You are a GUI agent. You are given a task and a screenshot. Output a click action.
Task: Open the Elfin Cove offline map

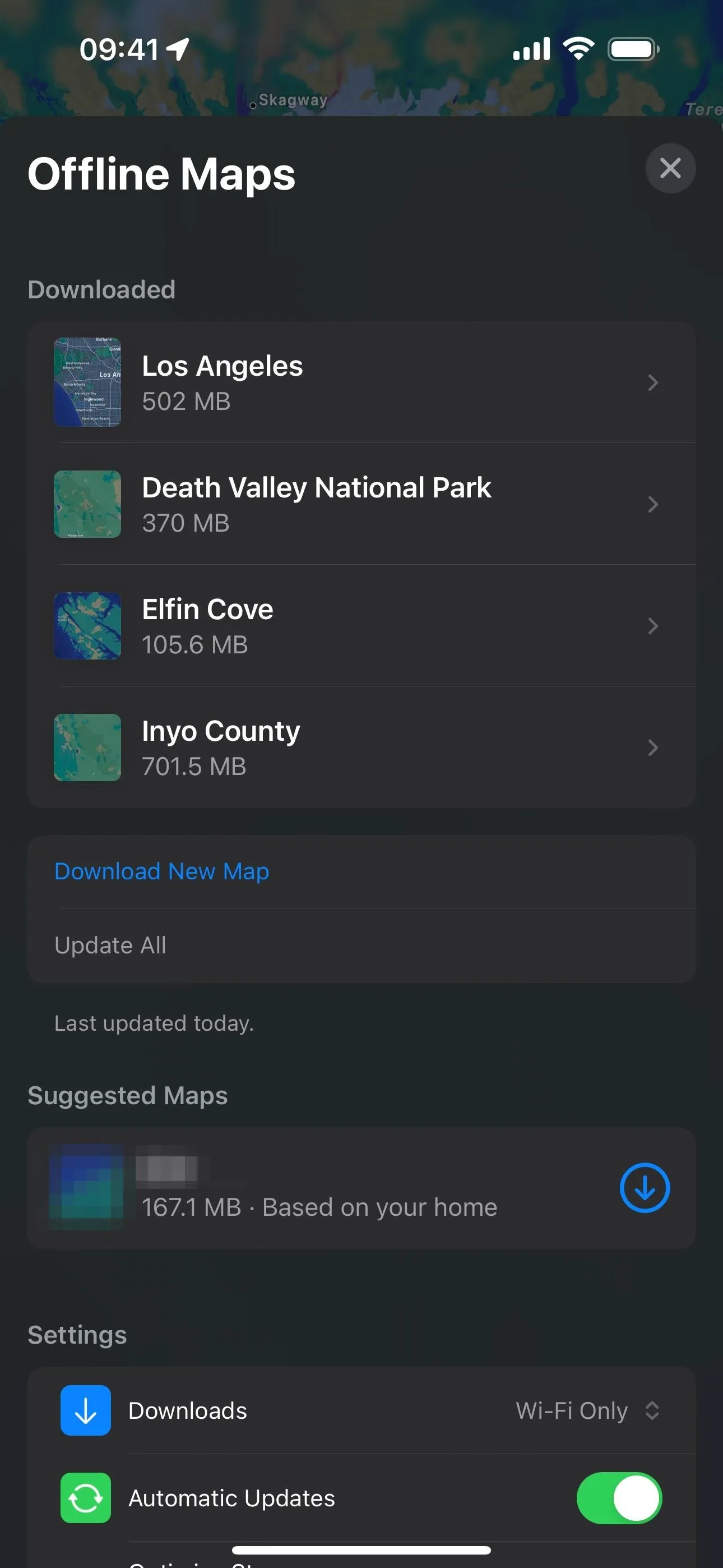click(361, 626)
